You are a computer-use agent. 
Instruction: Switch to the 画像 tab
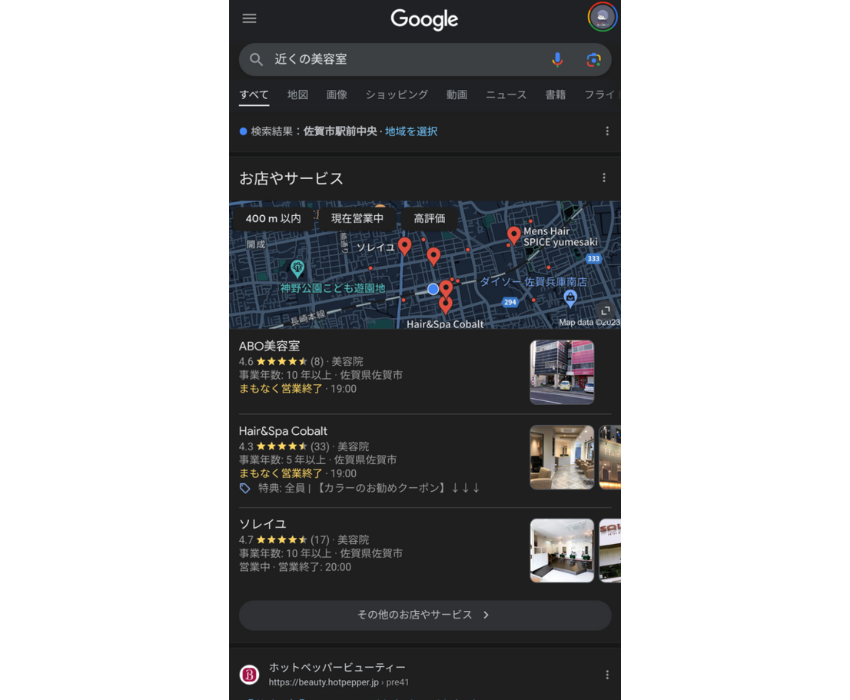click(336, 95)
